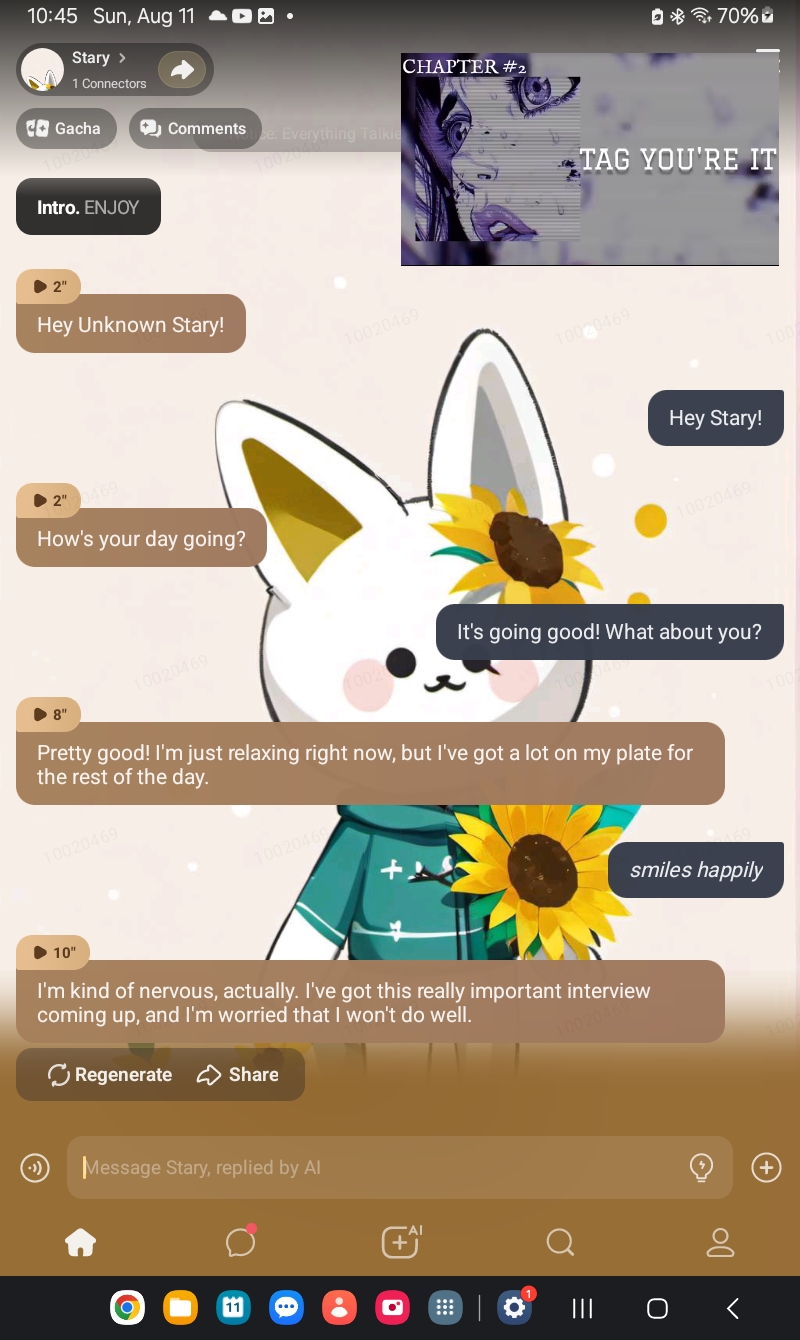
Task: Play the 'How's your day going?' audio
Action: pos(48,500)
